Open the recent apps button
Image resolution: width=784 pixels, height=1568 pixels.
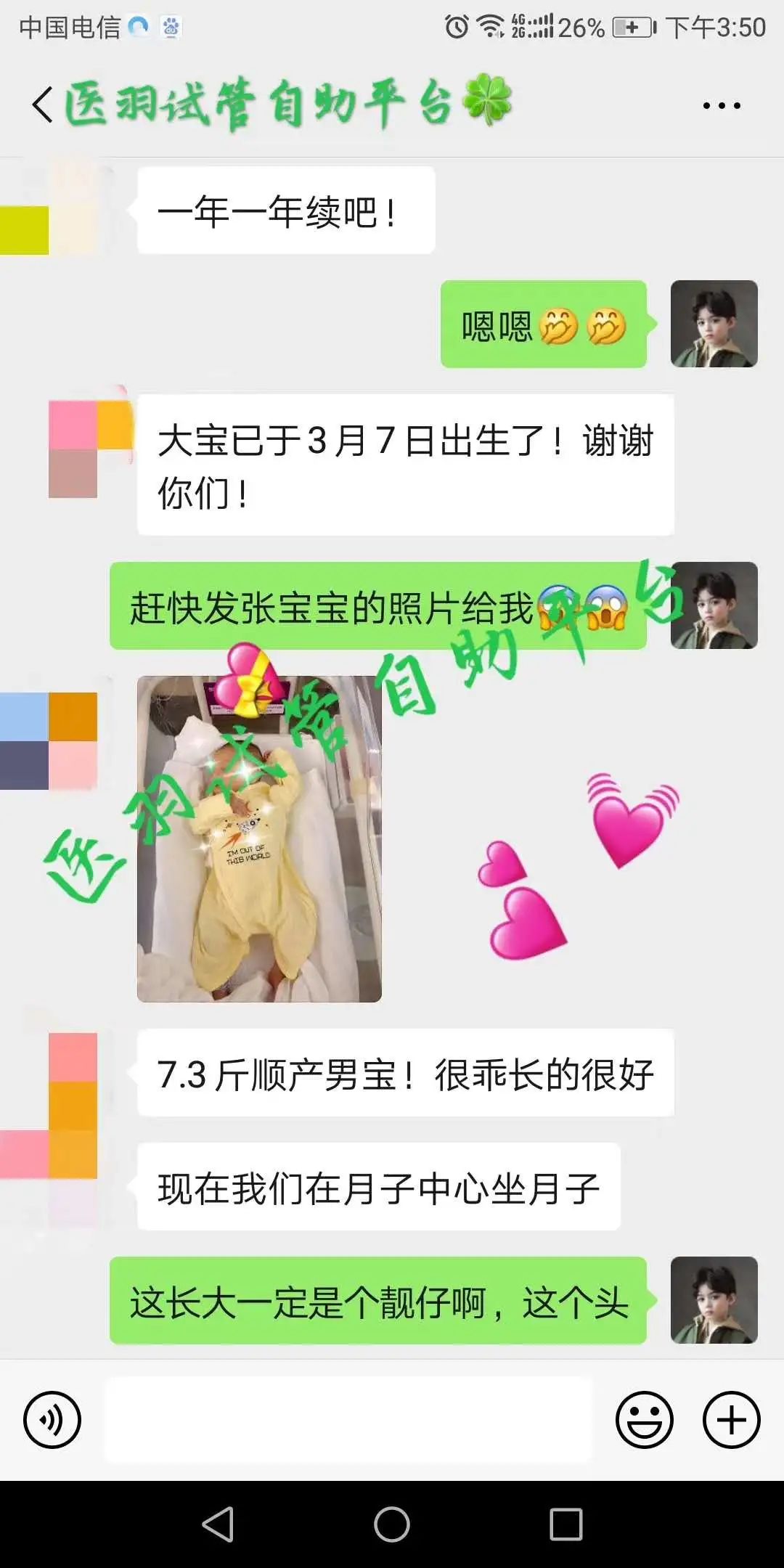click(x=565, y=1524)
